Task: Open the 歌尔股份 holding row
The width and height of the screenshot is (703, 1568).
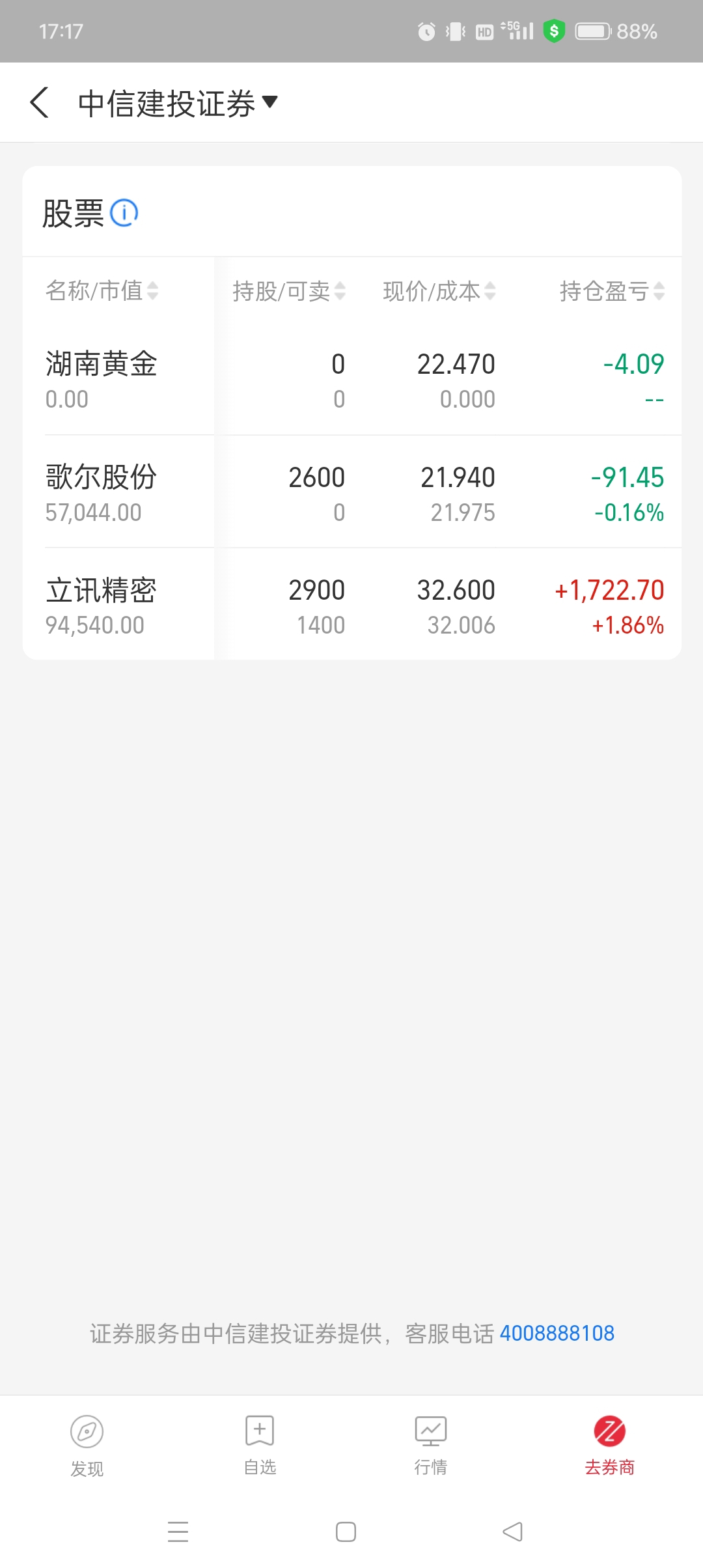Action: (352, 492)
